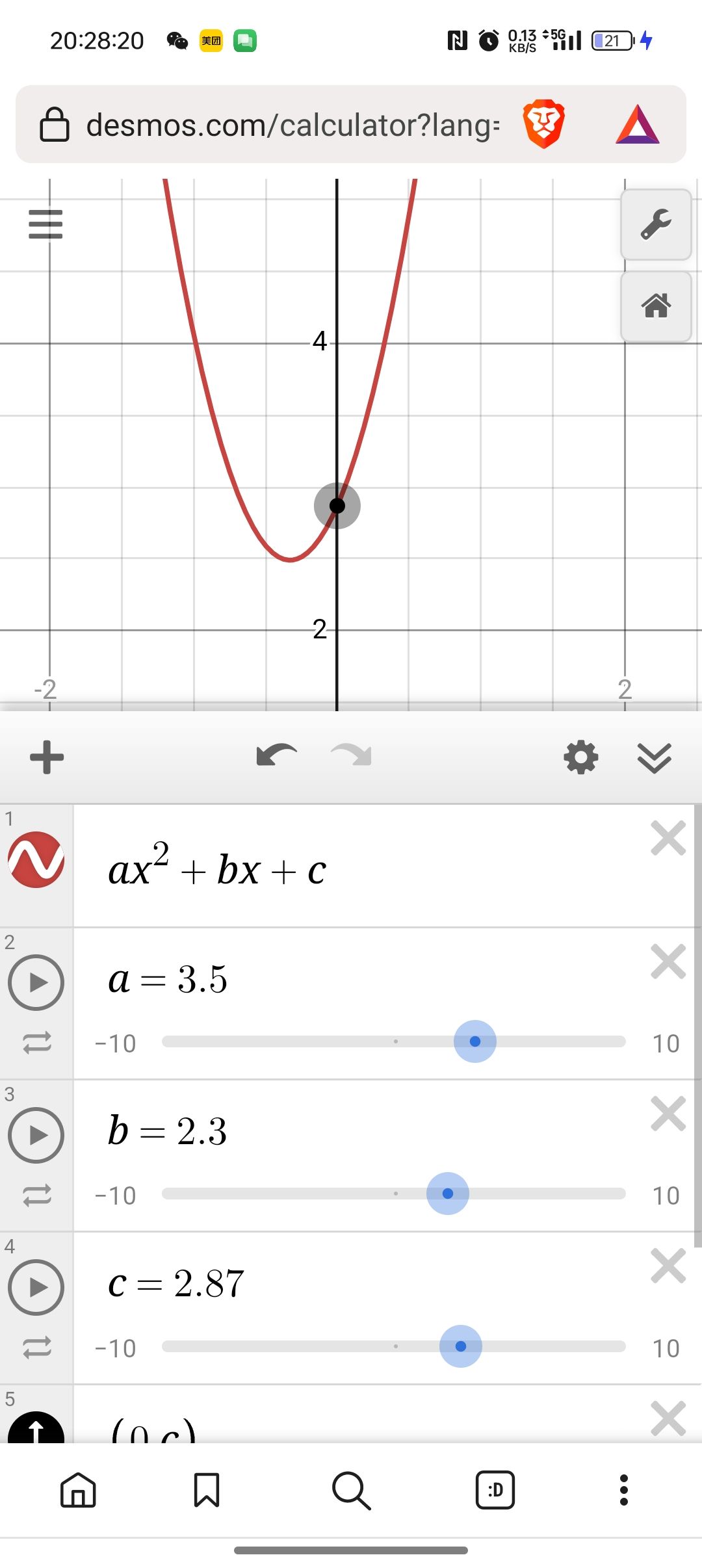Image resolution: width=702 pixels, height=1568 pixels.
Task: Play the slider animation for b
Action: pyautogui.click(x=36, y=1135)
